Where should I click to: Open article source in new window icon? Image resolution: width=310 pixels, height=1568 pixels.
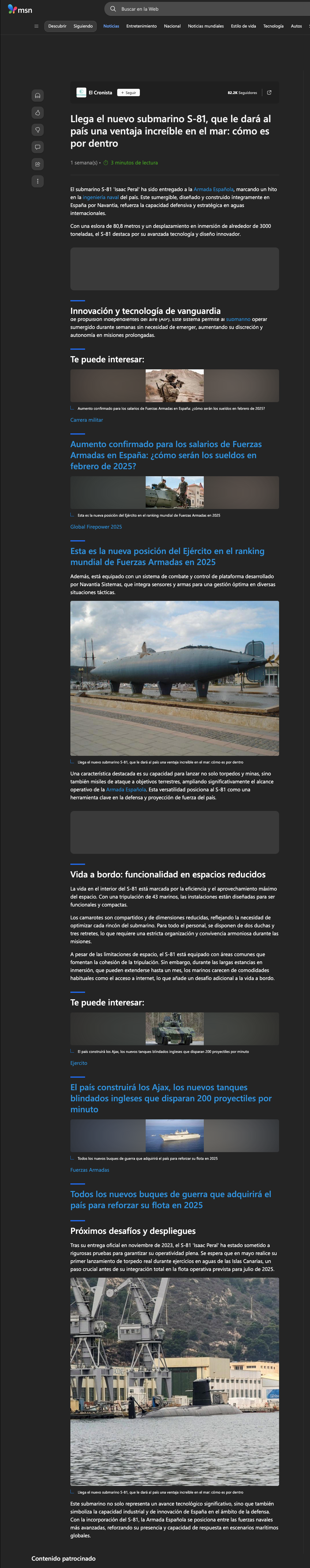[x=269, y=92]
